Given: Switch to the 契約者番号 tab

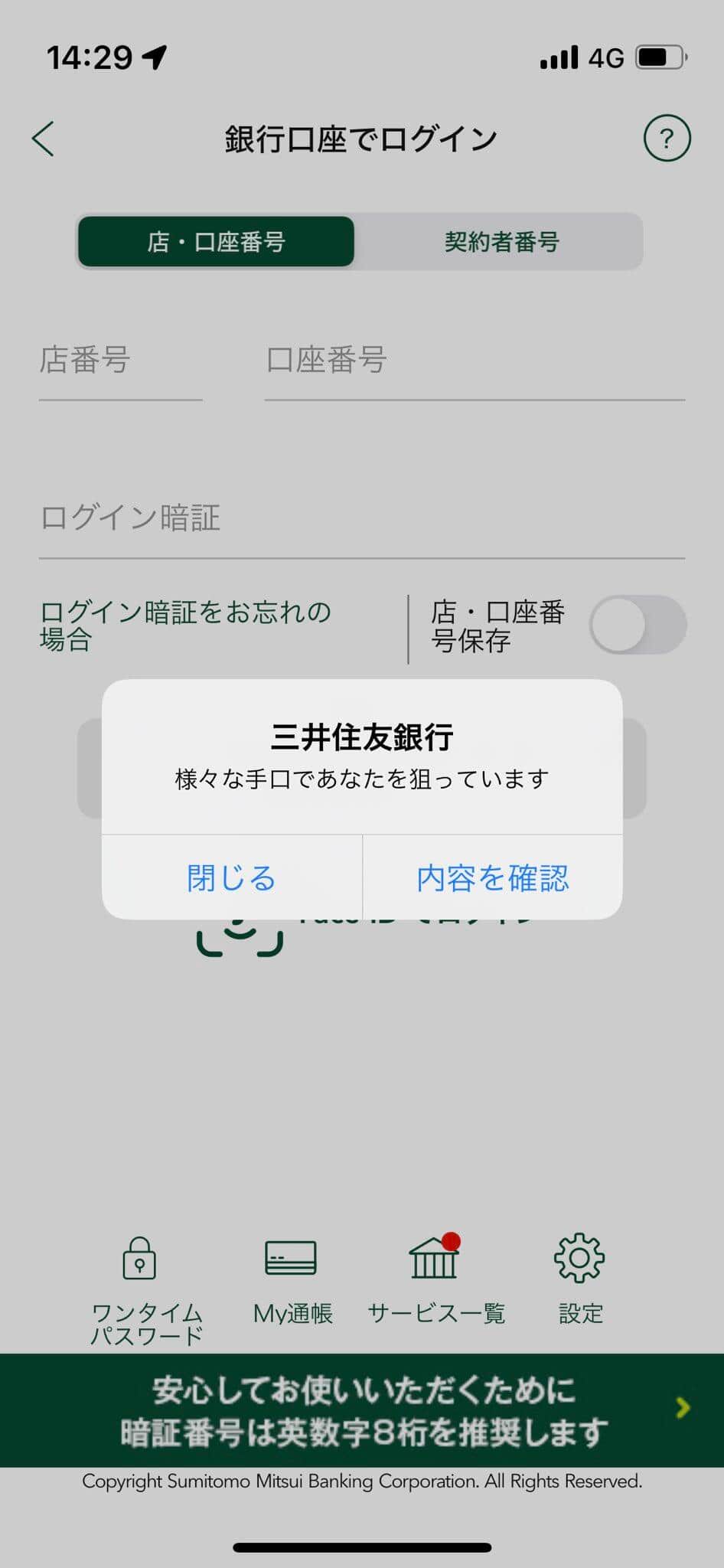Looking at the screenshot, I should tap(501, 241).
